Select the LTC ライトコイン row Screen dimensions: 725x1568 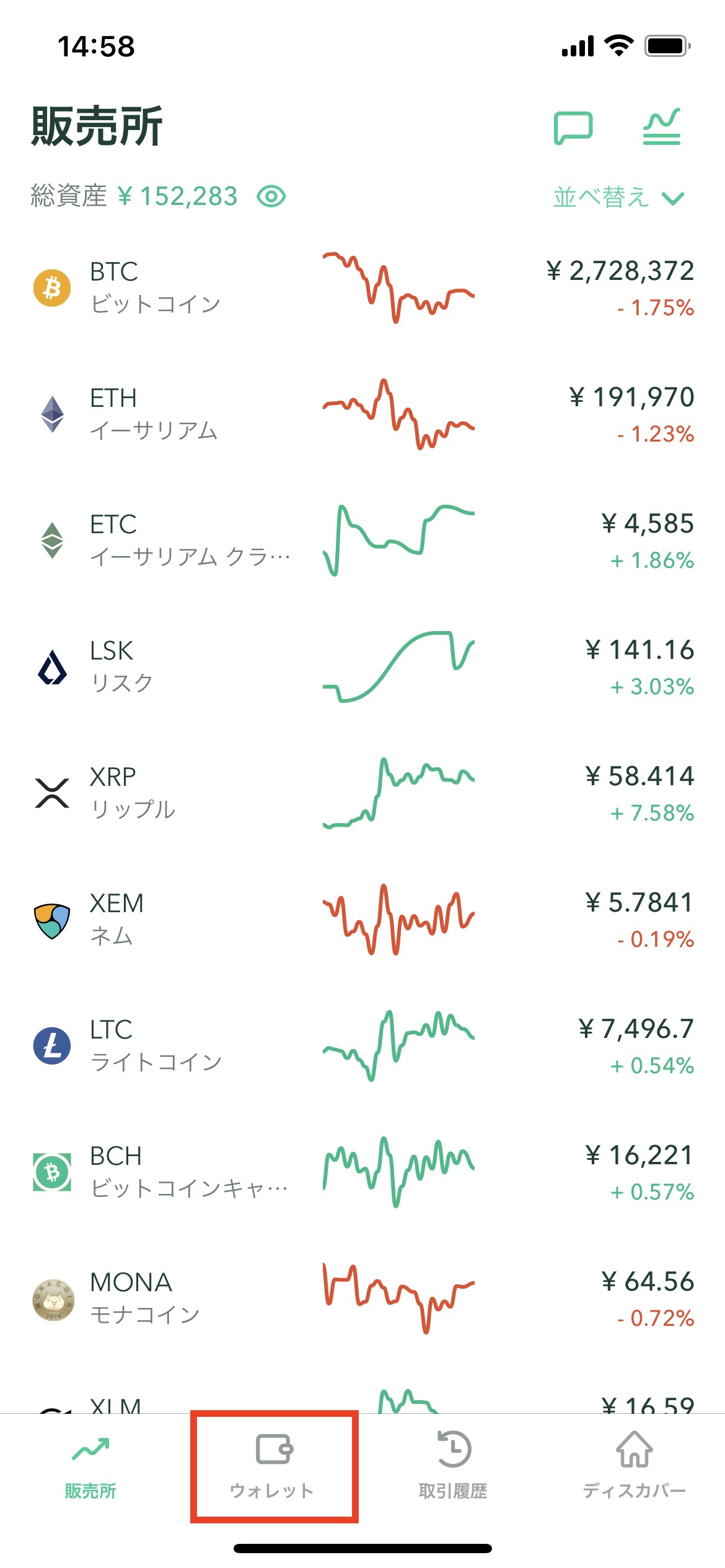(x=362, y=1046)
